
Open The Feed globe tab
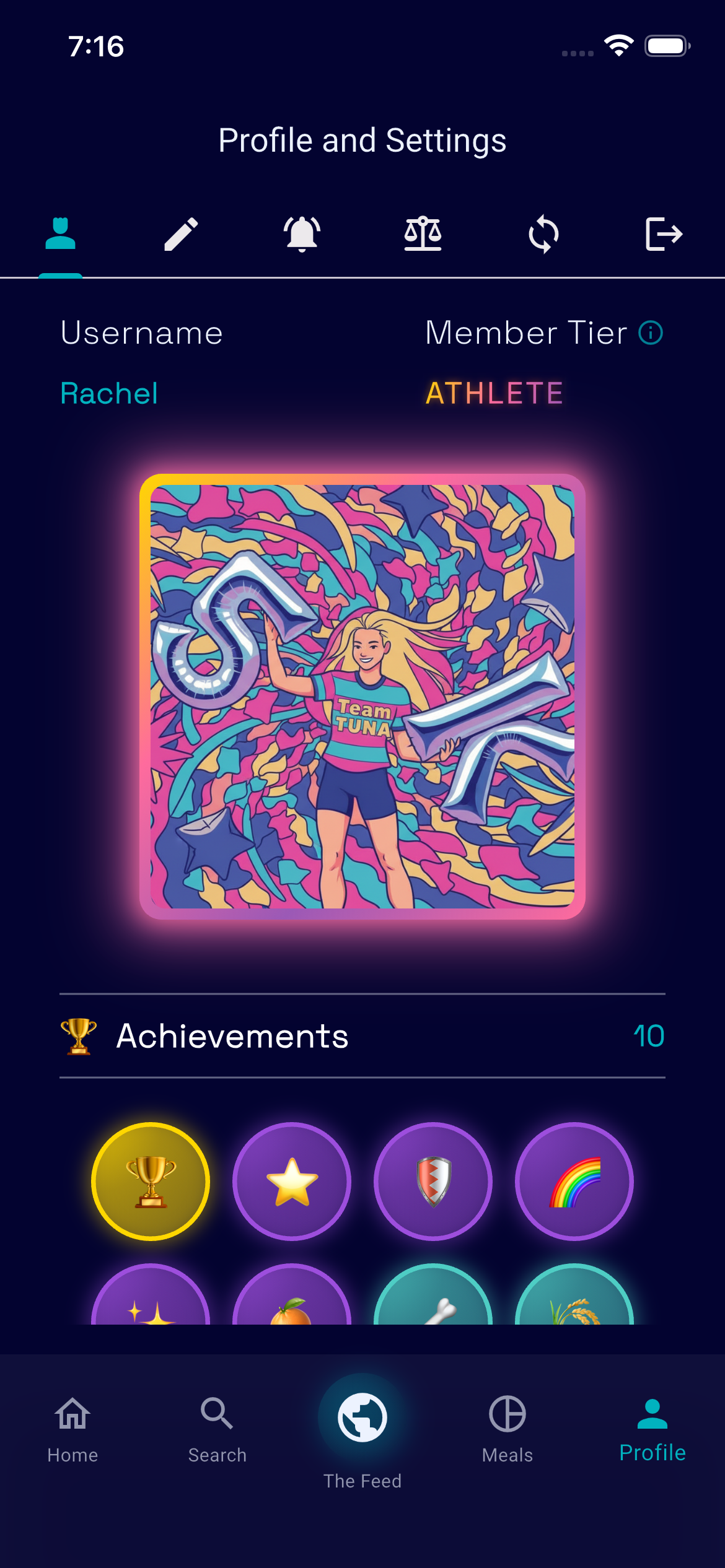coord(362,1418)
